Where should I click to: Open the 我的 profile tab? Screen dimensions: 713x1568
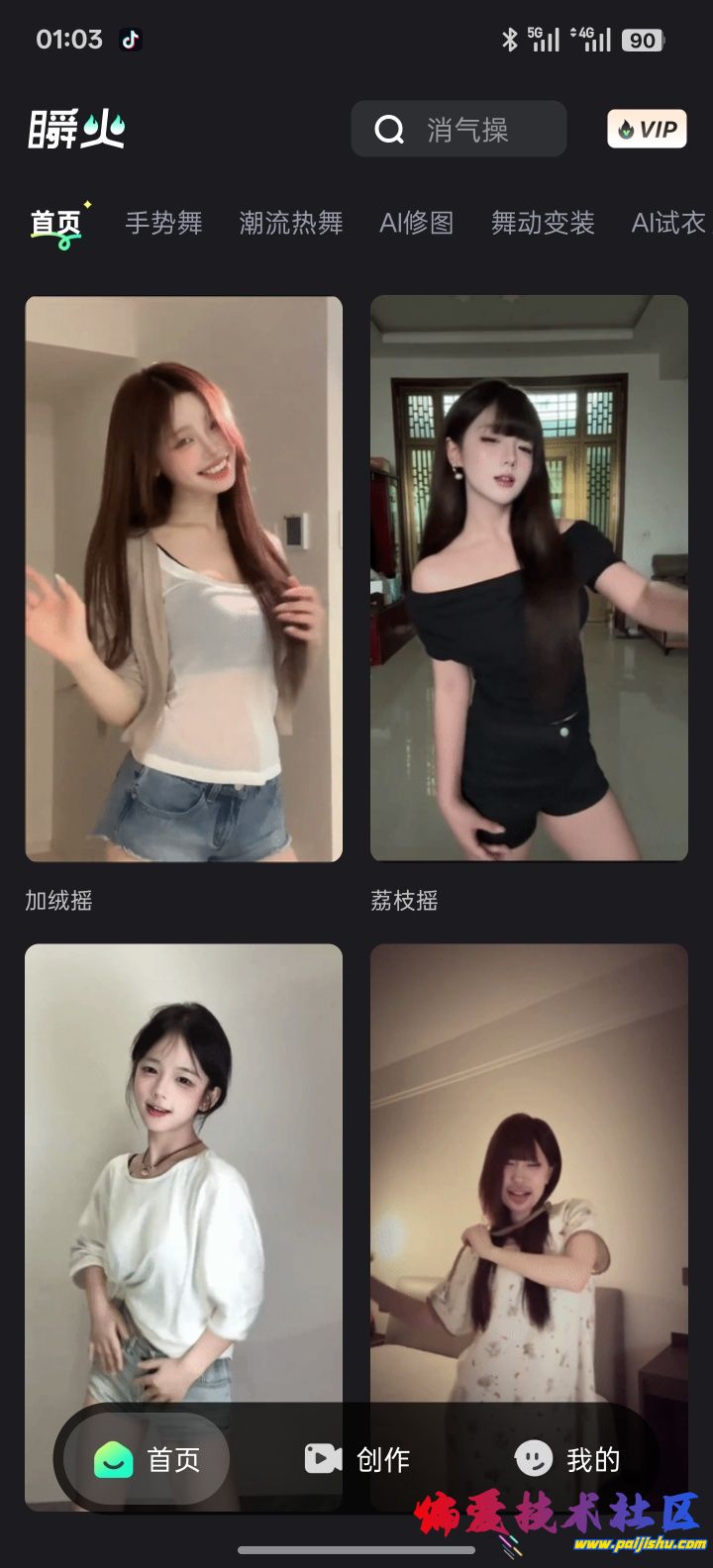(x=567, y=1459)
